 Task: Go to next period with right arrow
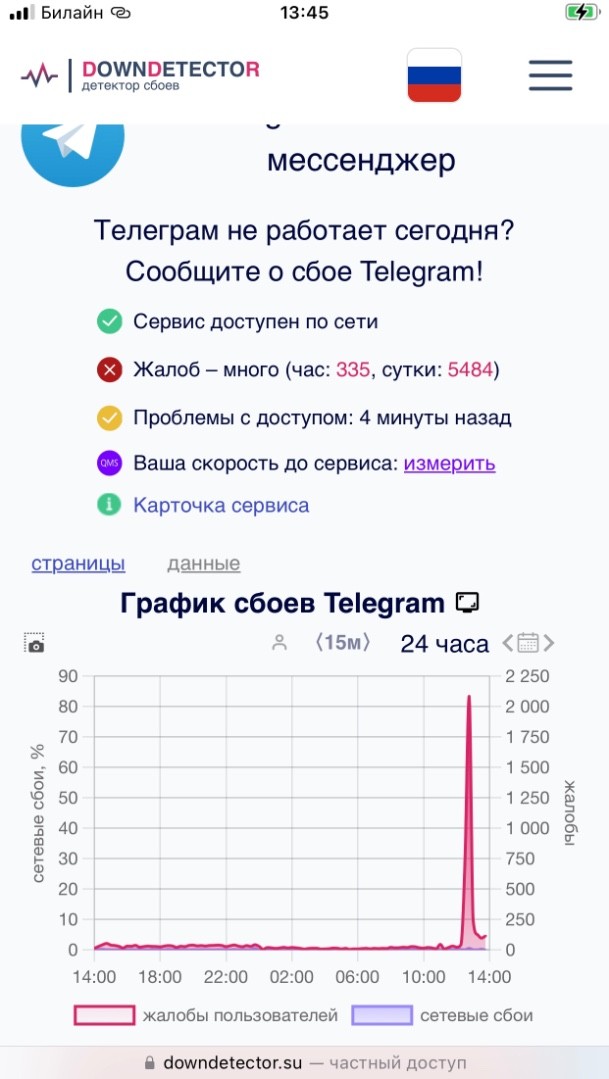tap(548, 643)
